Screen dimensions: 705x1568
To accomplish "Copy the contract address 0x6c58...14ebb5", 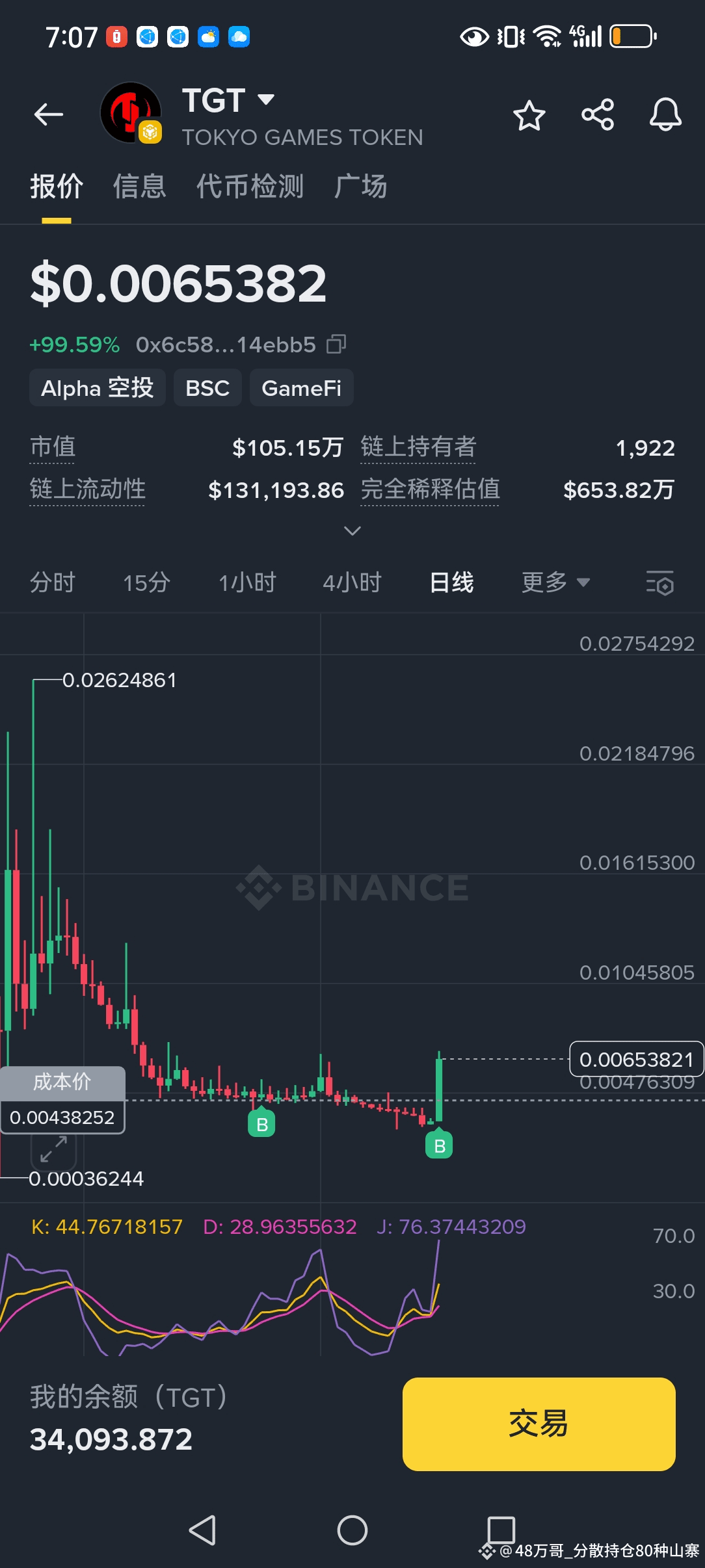I will click(336, 344).
